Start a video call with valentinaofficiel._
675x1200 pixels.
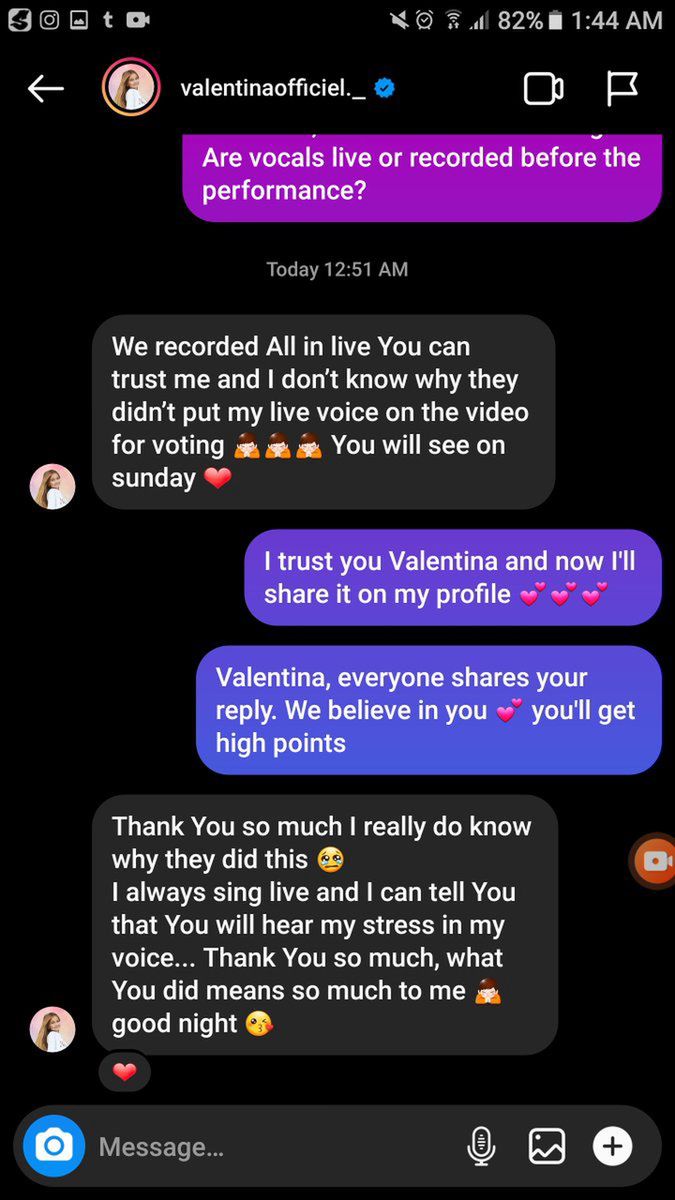544,89
